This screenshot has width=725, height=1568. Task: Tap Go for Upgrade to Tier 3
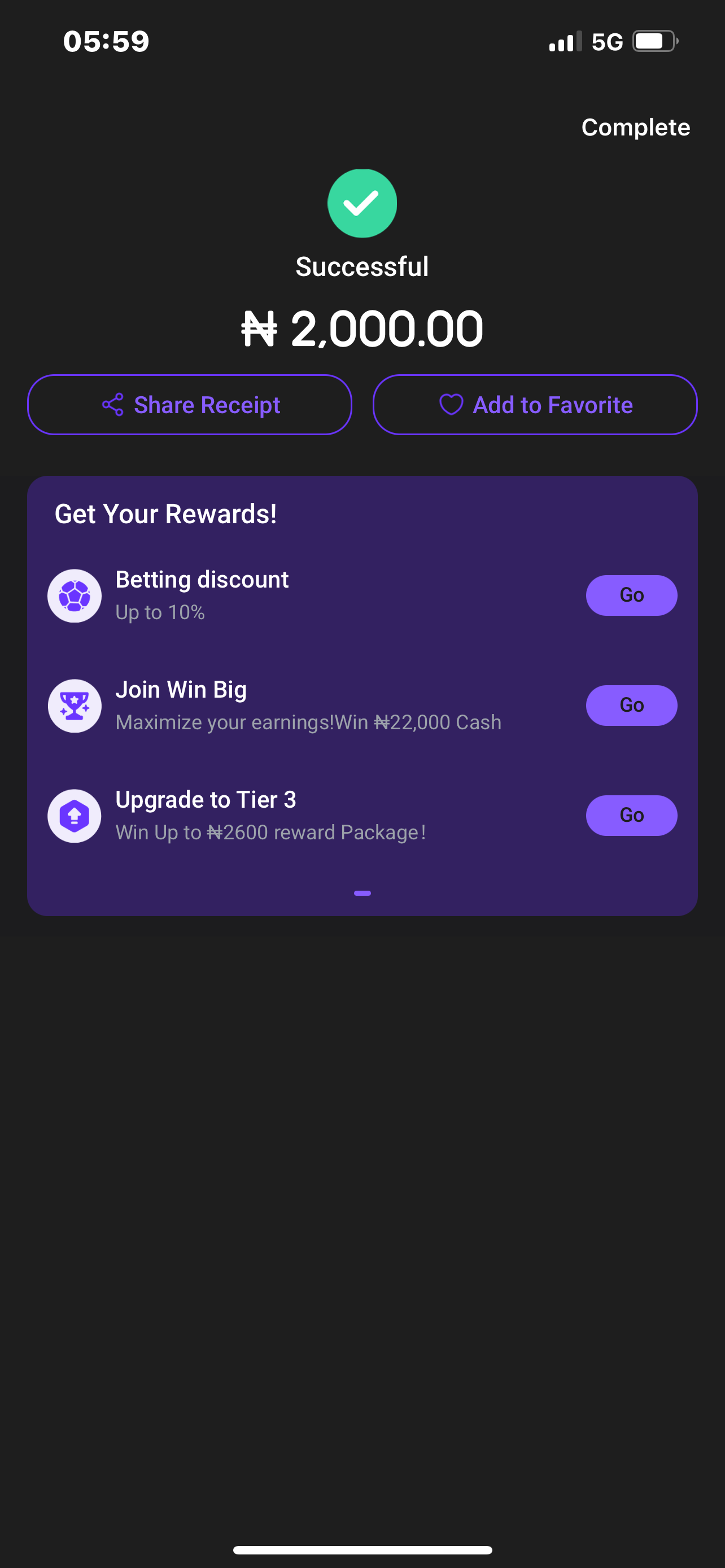point(631,815)
